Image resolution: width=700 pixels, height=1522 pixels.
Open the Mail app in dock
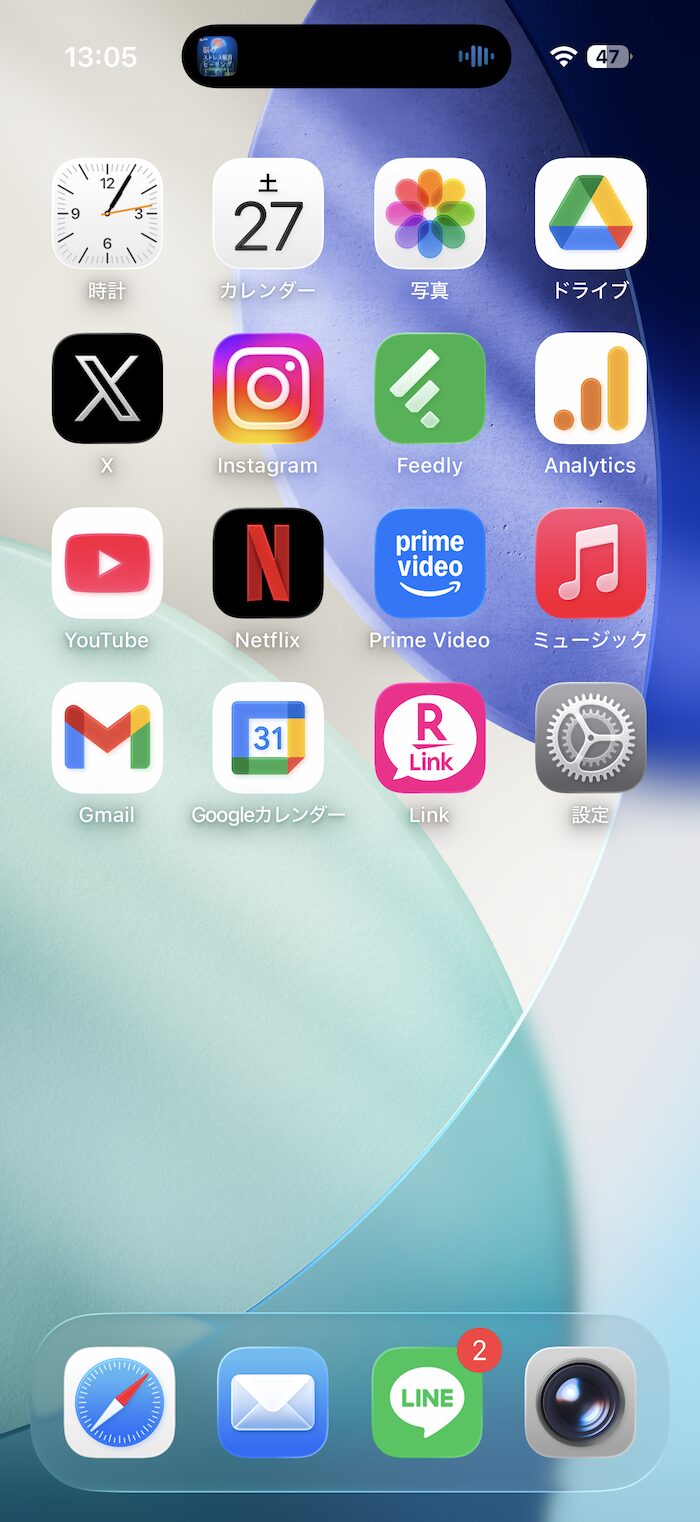tap(273, 1402)
